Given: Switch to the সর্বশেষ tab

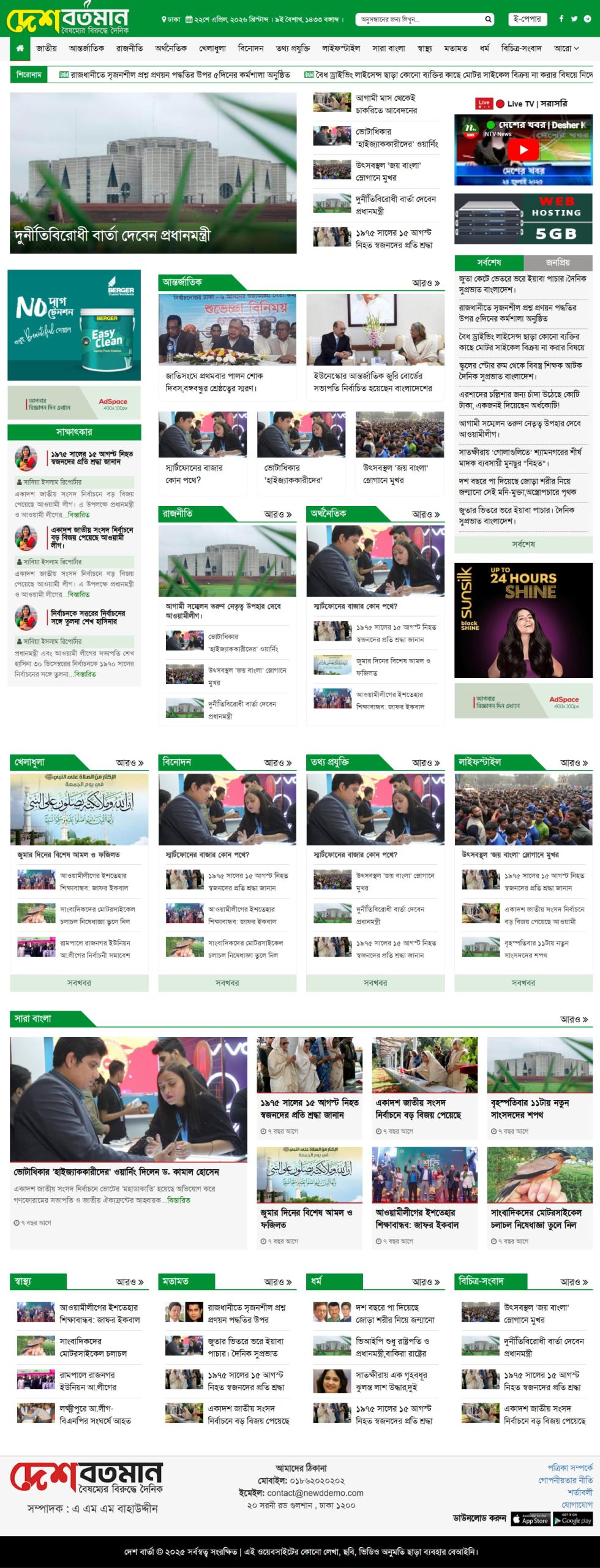Looking at the screenshot, I should 489,262.
